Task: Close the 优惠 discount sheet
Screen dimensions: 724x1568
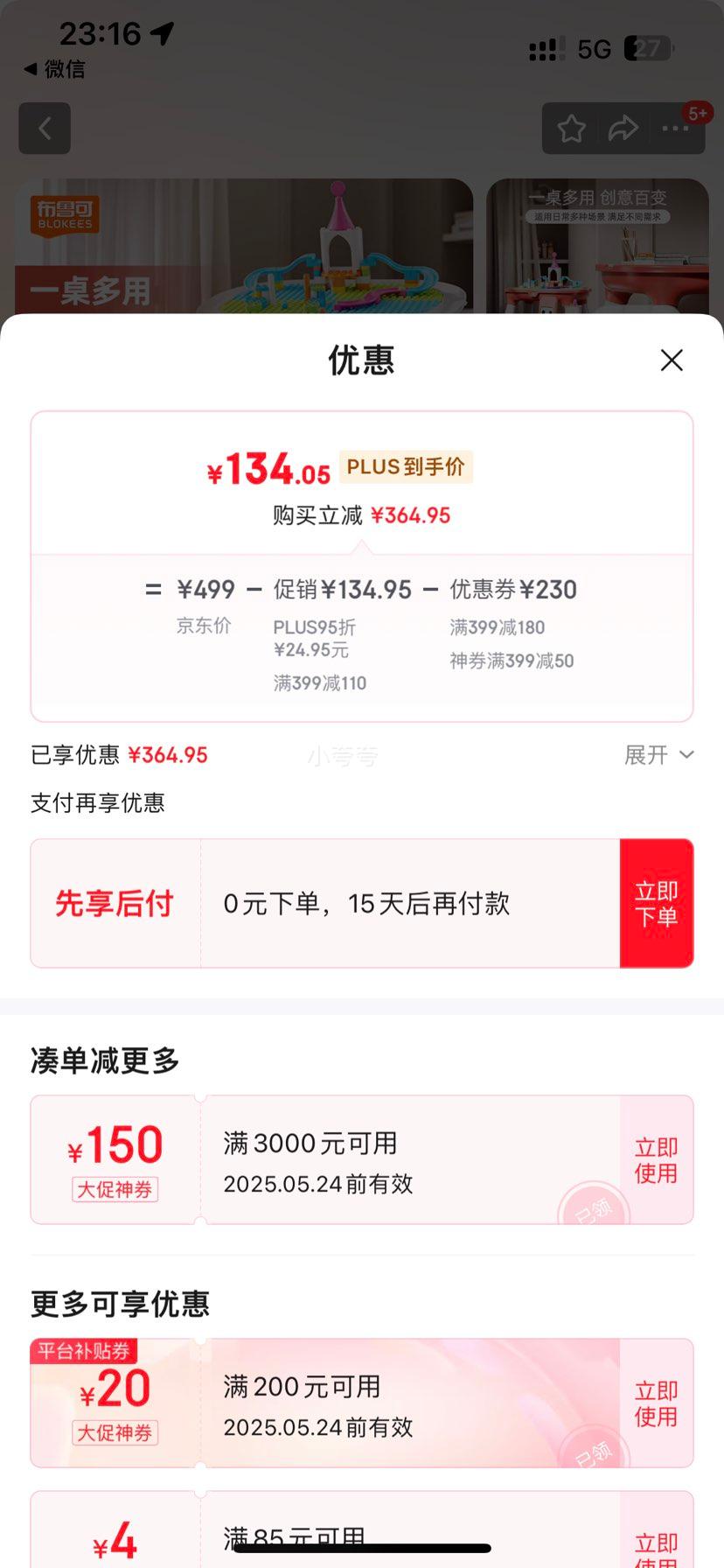Action: pos(671,360)
